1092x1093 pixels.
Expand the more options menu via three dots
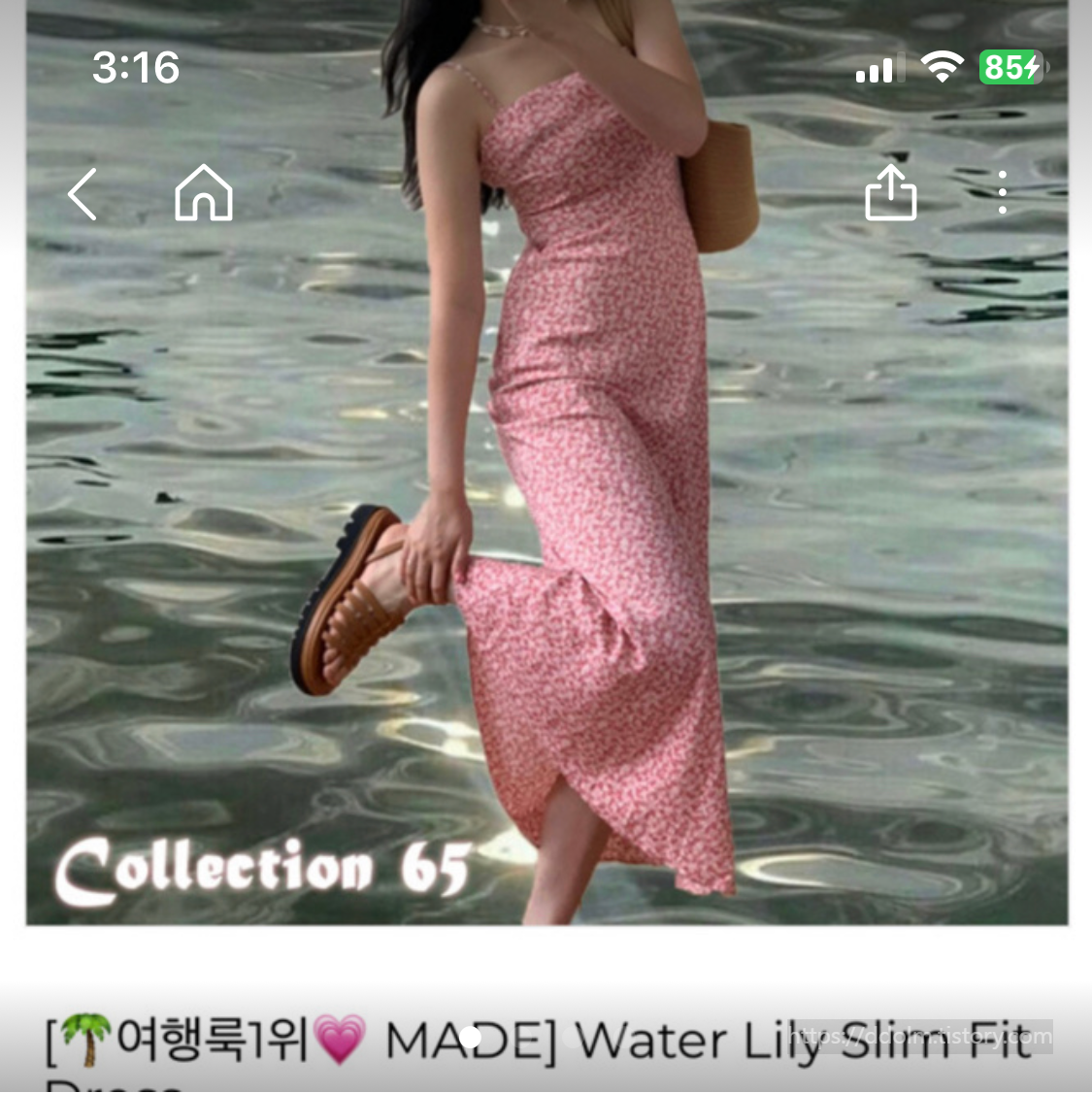[x=1002, y=192]
